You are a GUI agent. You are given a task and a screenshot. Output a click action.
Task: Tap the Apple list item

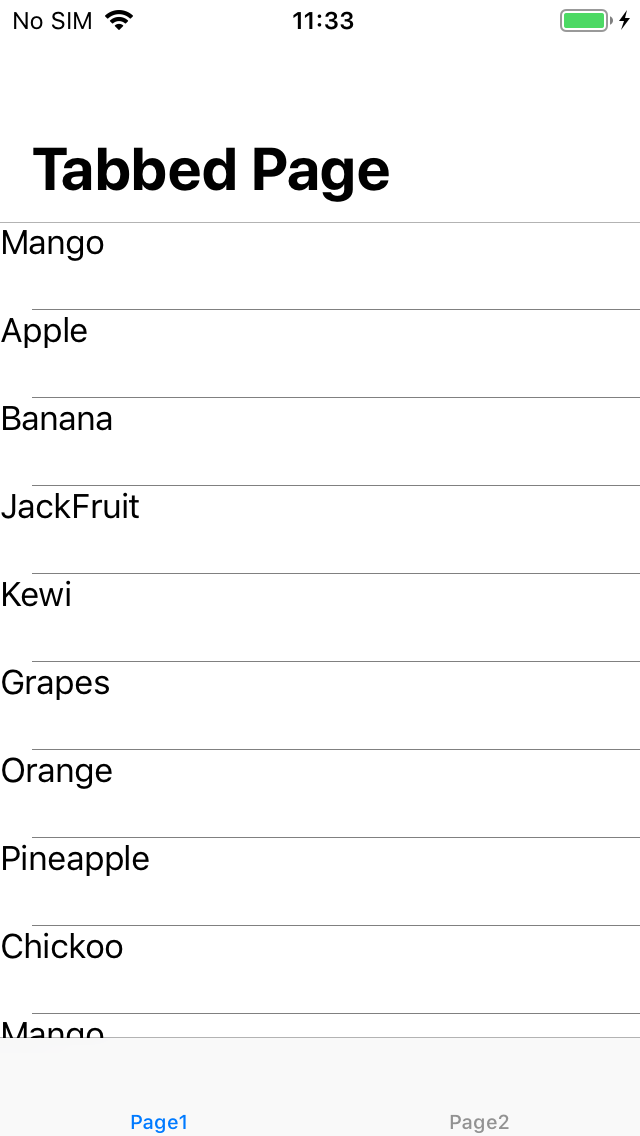pos(320,354)
